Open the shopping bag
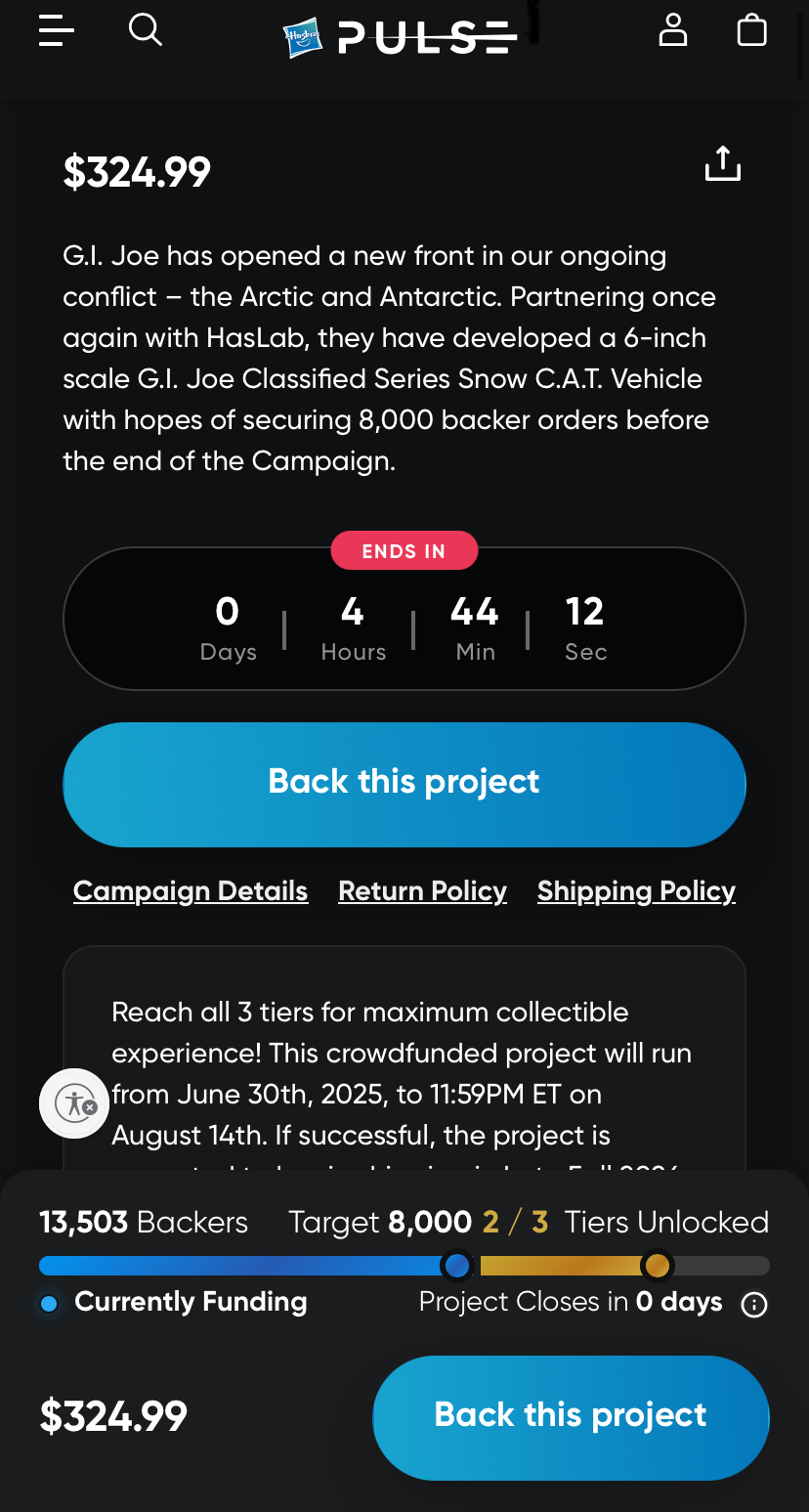Viewport: 809px width, 1512px height. (751, 30)
